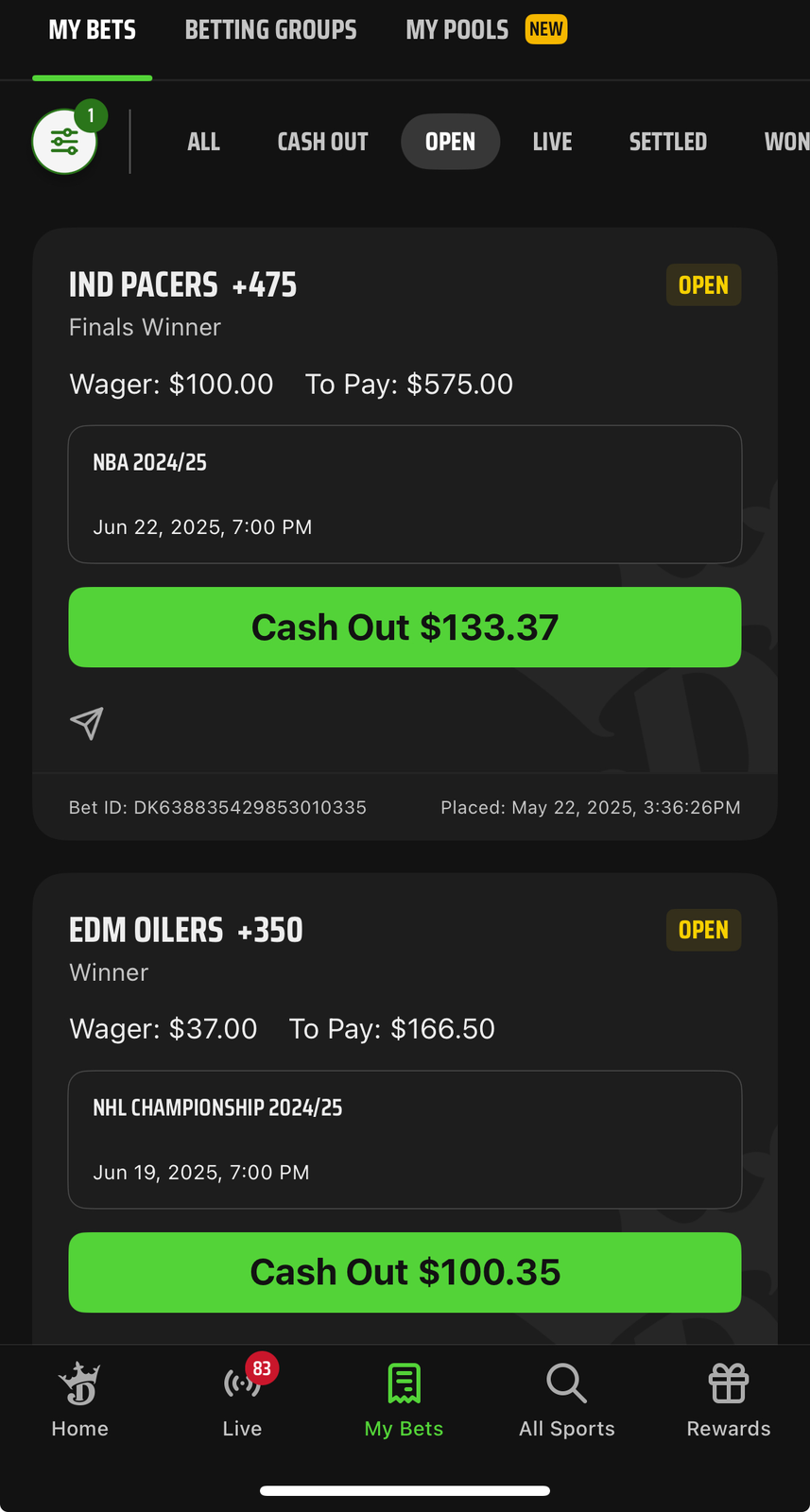Image resolution: width=810 pixels, height=1512 pixels.
Task: Open the Live section
Action: pos(242,1400)
